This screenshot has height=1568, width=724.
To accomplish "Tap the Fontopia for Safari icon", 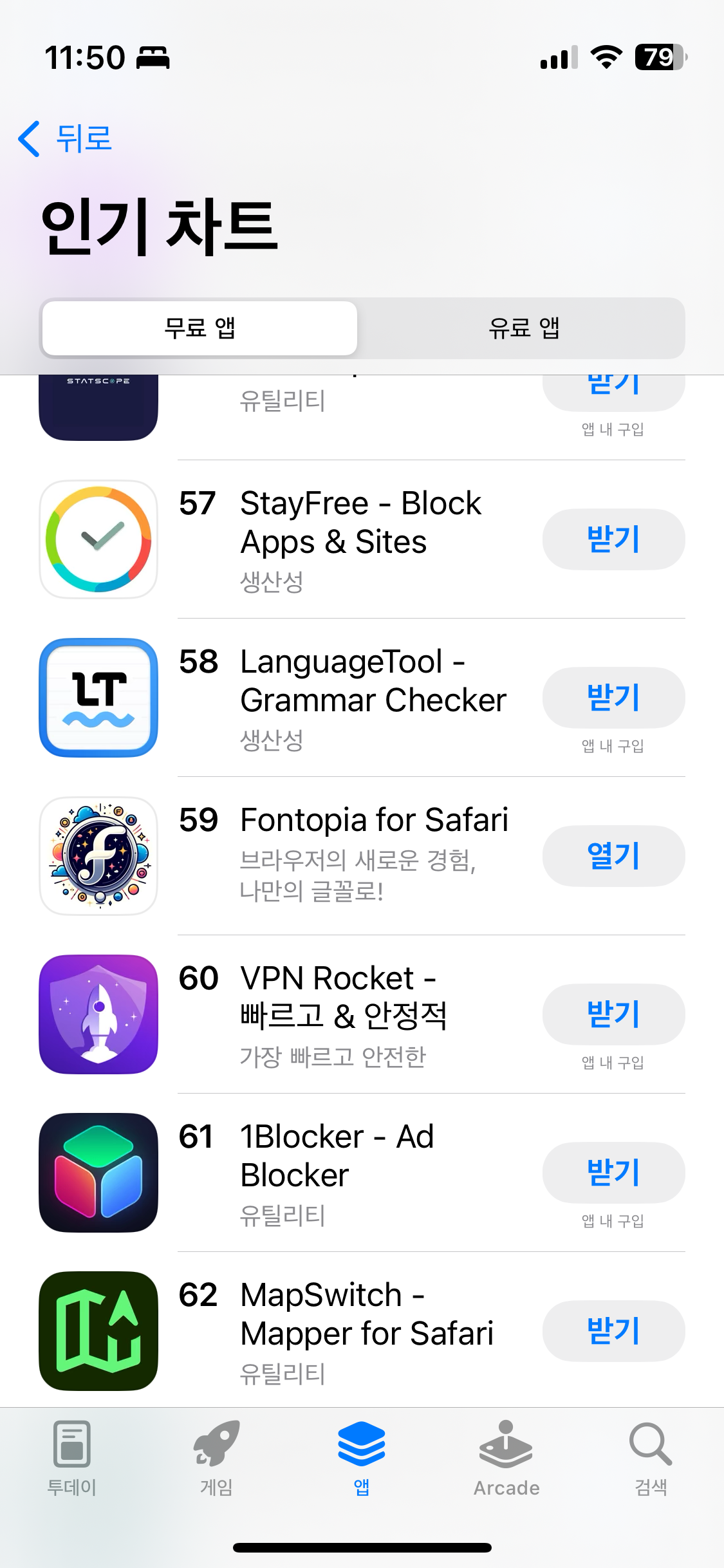I will pos(98,856).
